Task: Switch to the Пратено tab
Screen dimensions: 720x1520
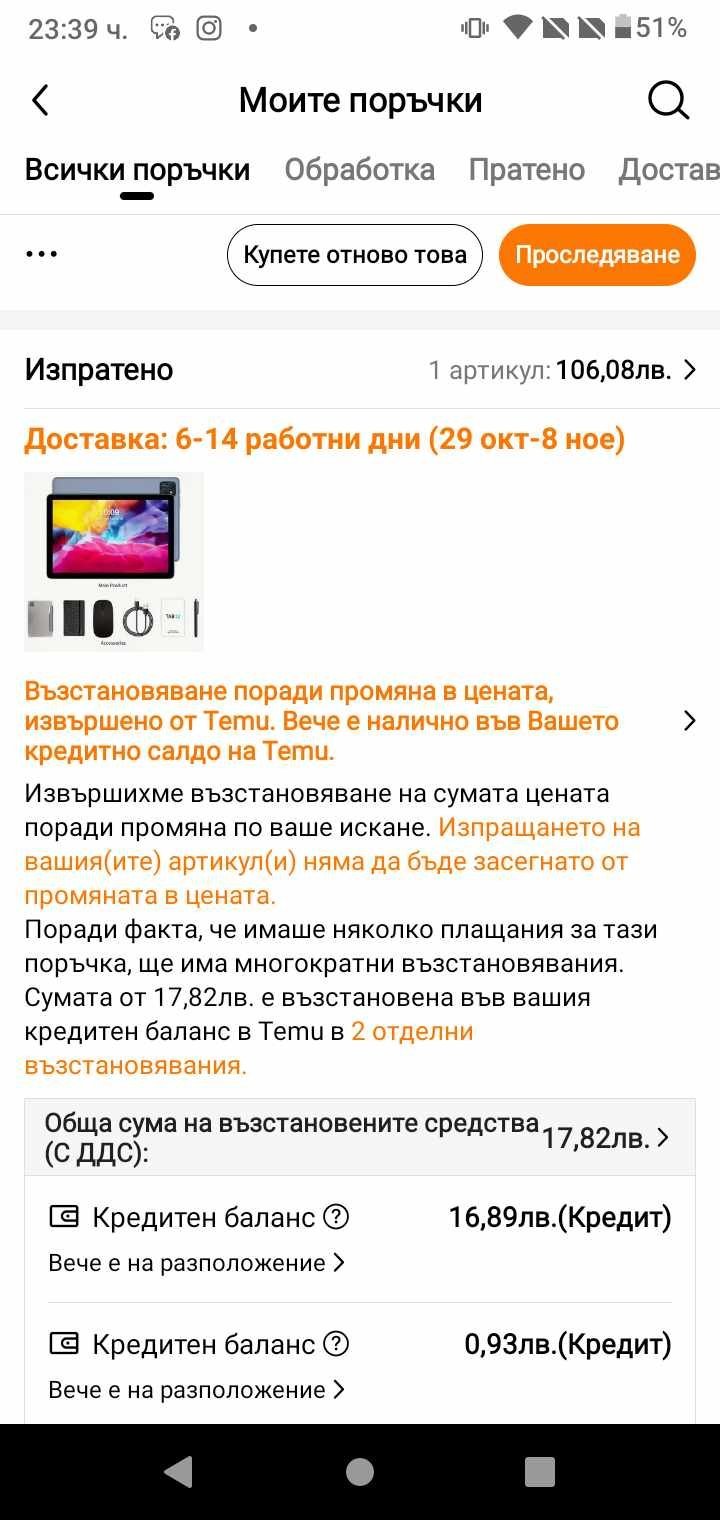Action: point(526,170)
